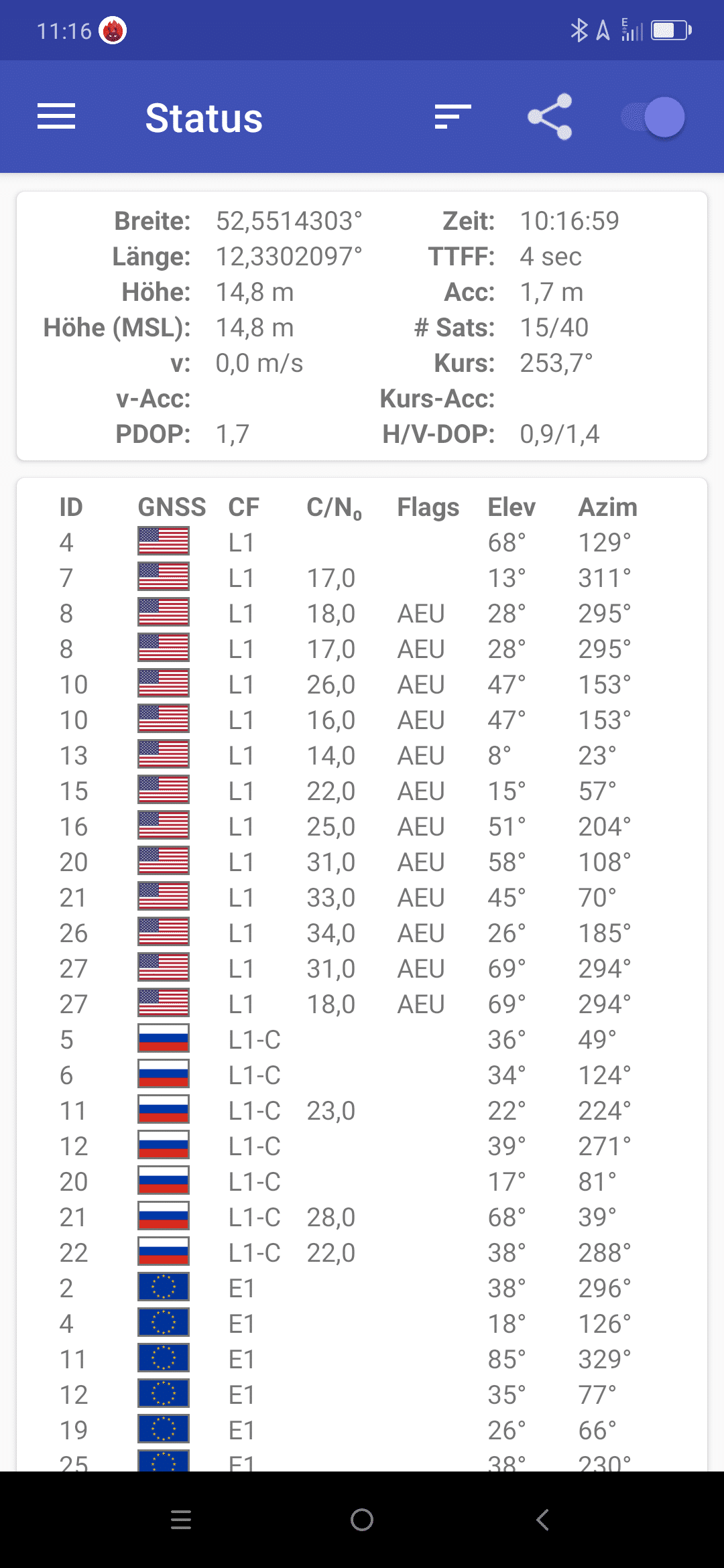This screenshot has height=1568, width=724.
Task: Go back with system back button
Action: coord(543,1520)
